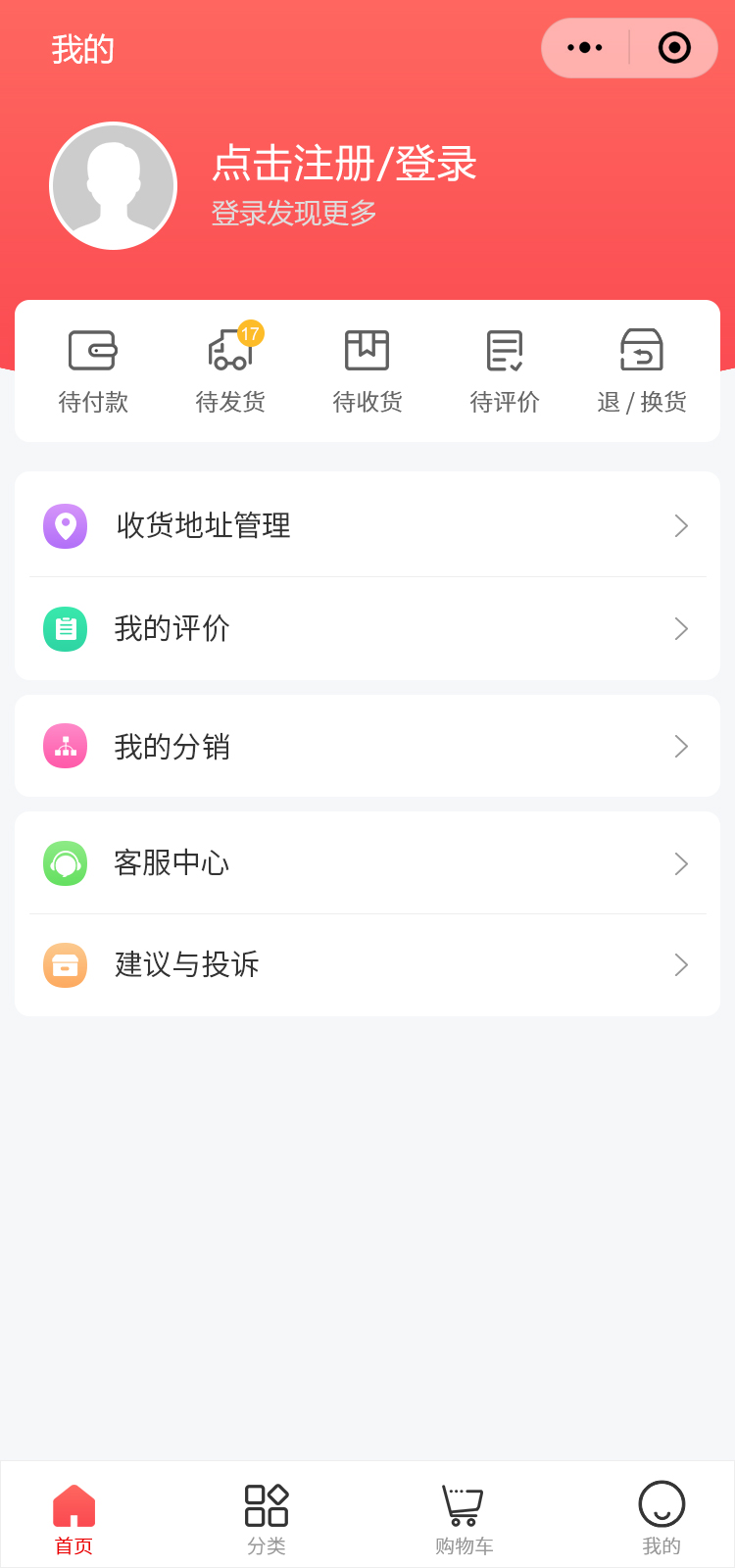Screen dimensions: 735x1568
Task: Switch to the 分类 tab
Action: (267, 1517)
